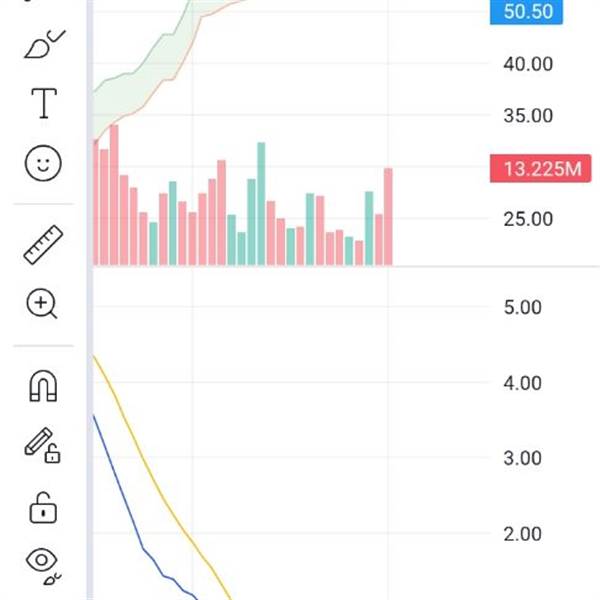Open the emoji sticker tool
Viewport: 600px width, 600px height.
(x=43, y=163)
